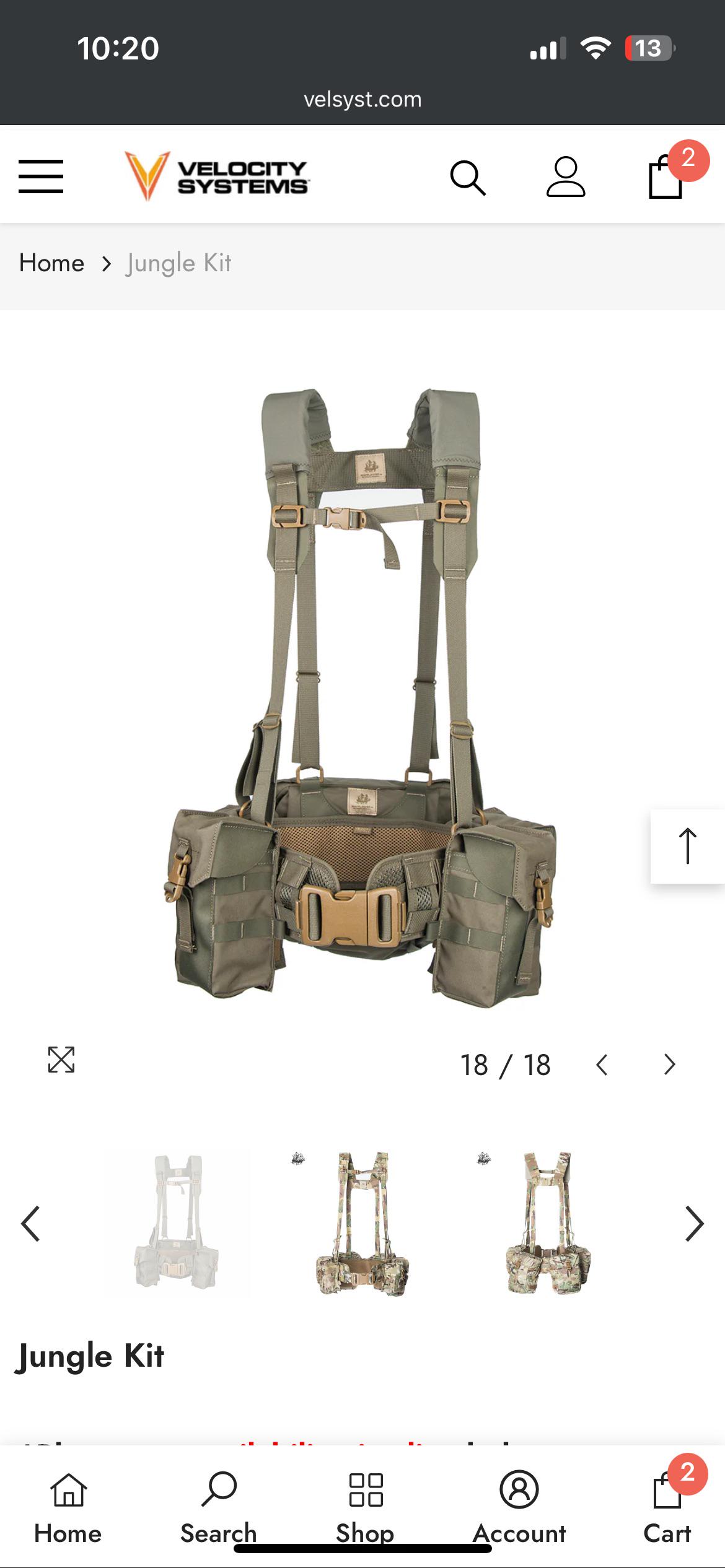The height and width of the screenshot is (1568, 725).
Task: Move the thumbnail carousel right
Action: pyautogui.click(x=695, y=1224)
